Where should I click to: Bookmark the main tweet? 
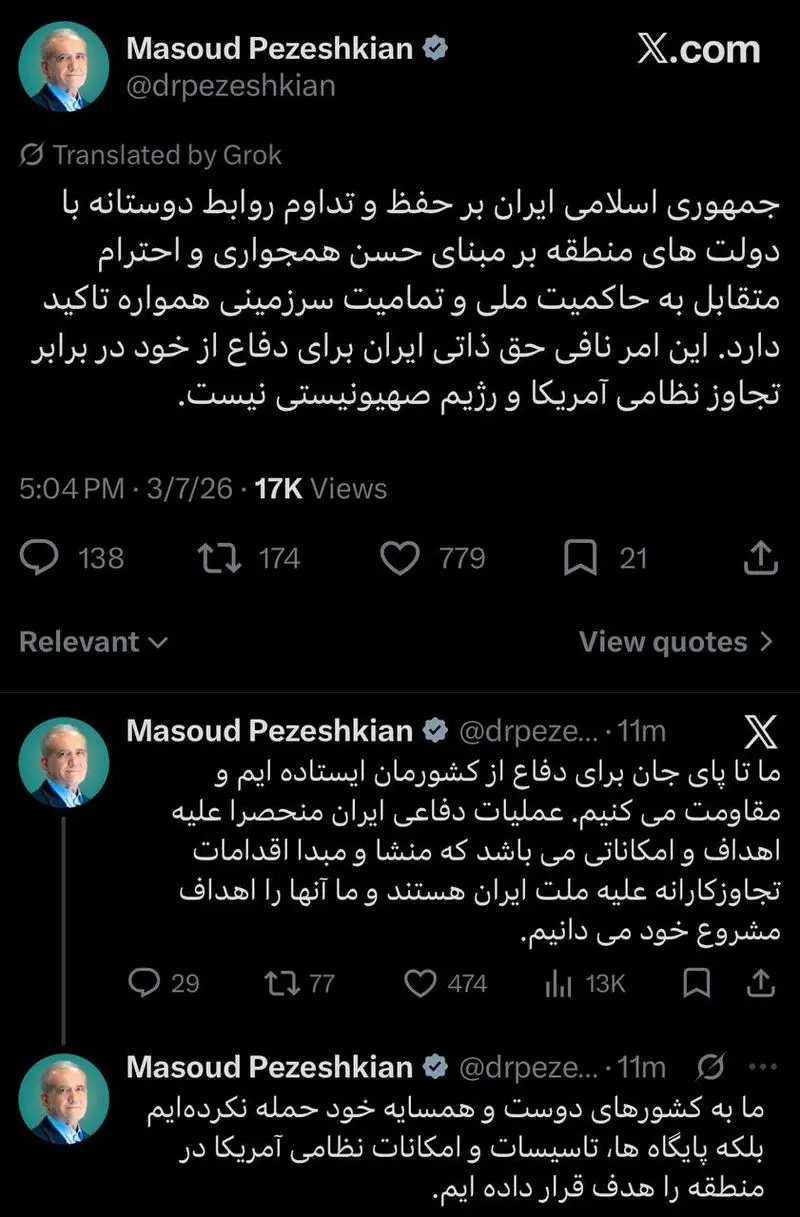(x=581, y=558)
